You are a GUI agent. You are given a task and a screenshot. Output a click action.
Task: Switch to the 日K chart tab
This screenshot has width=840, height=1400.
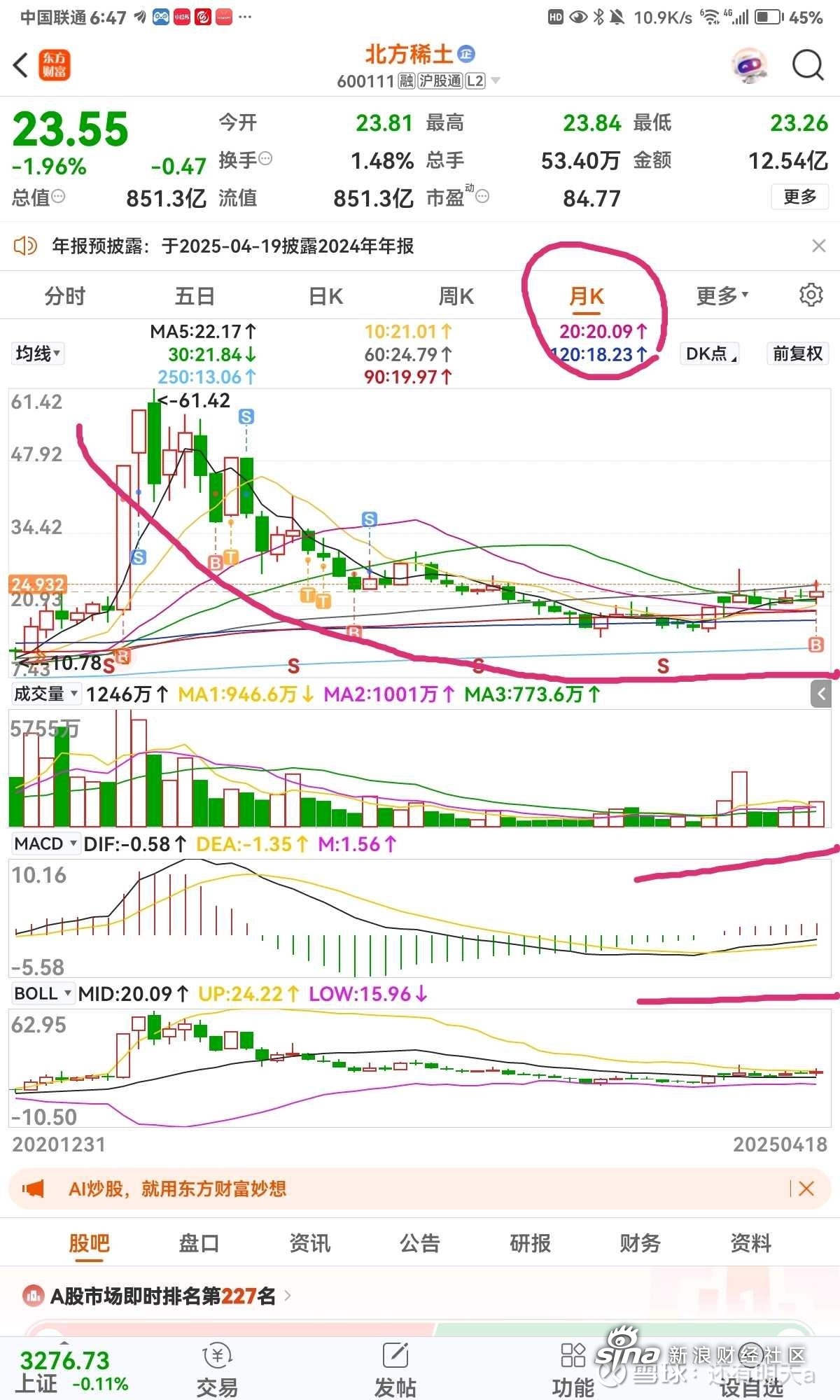pos(325,296)
